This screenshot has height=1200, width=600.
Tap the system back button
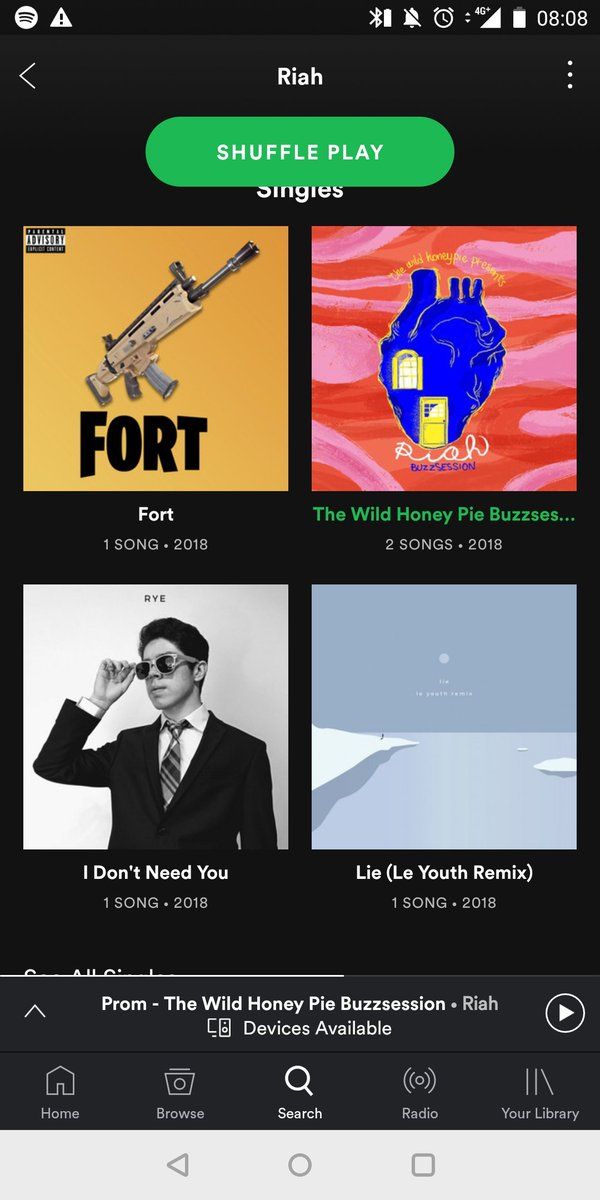tap(178, 1165)
